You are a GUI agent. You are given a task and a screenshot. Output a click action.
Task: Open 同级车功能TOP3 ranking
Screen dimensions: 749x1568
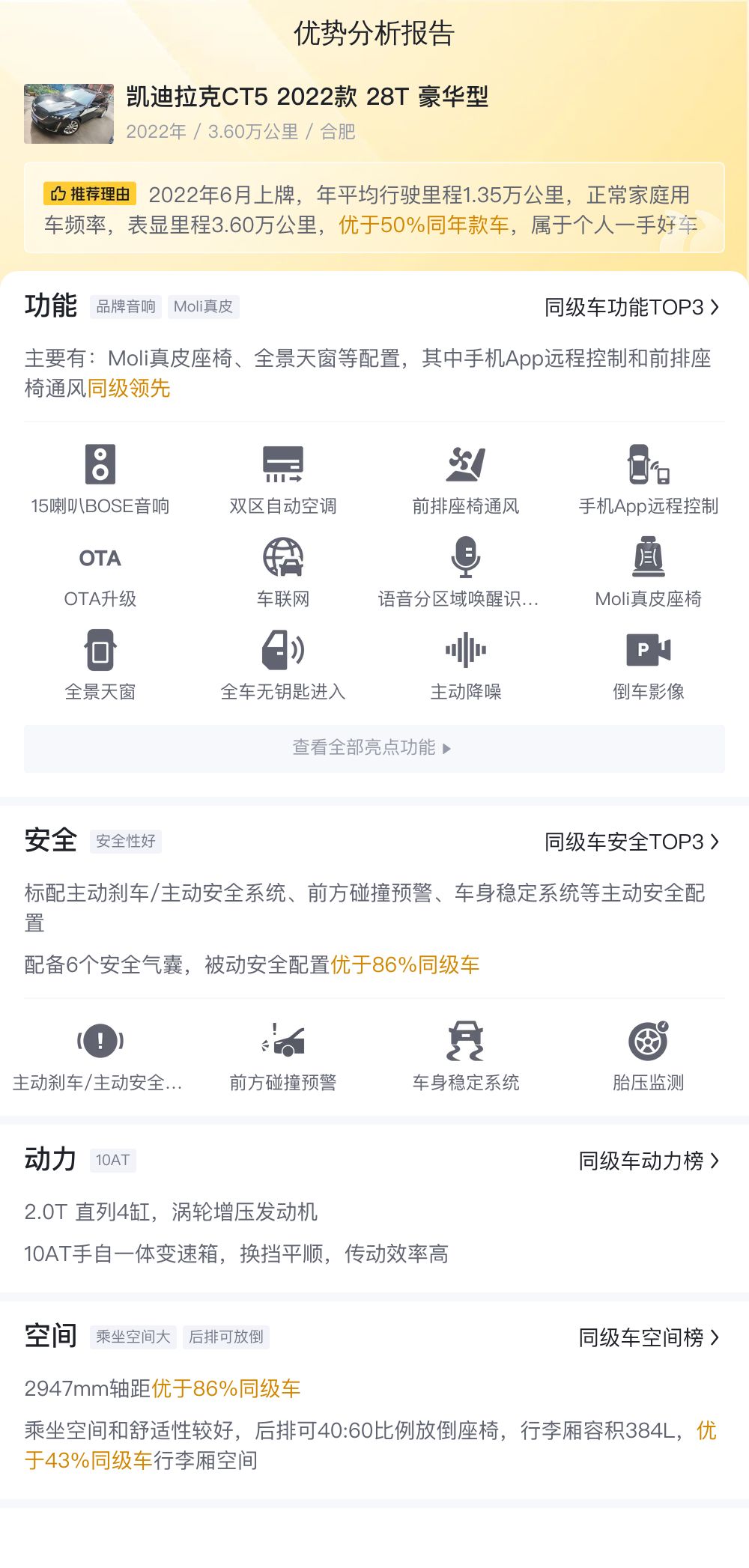[x=631, y=307]
